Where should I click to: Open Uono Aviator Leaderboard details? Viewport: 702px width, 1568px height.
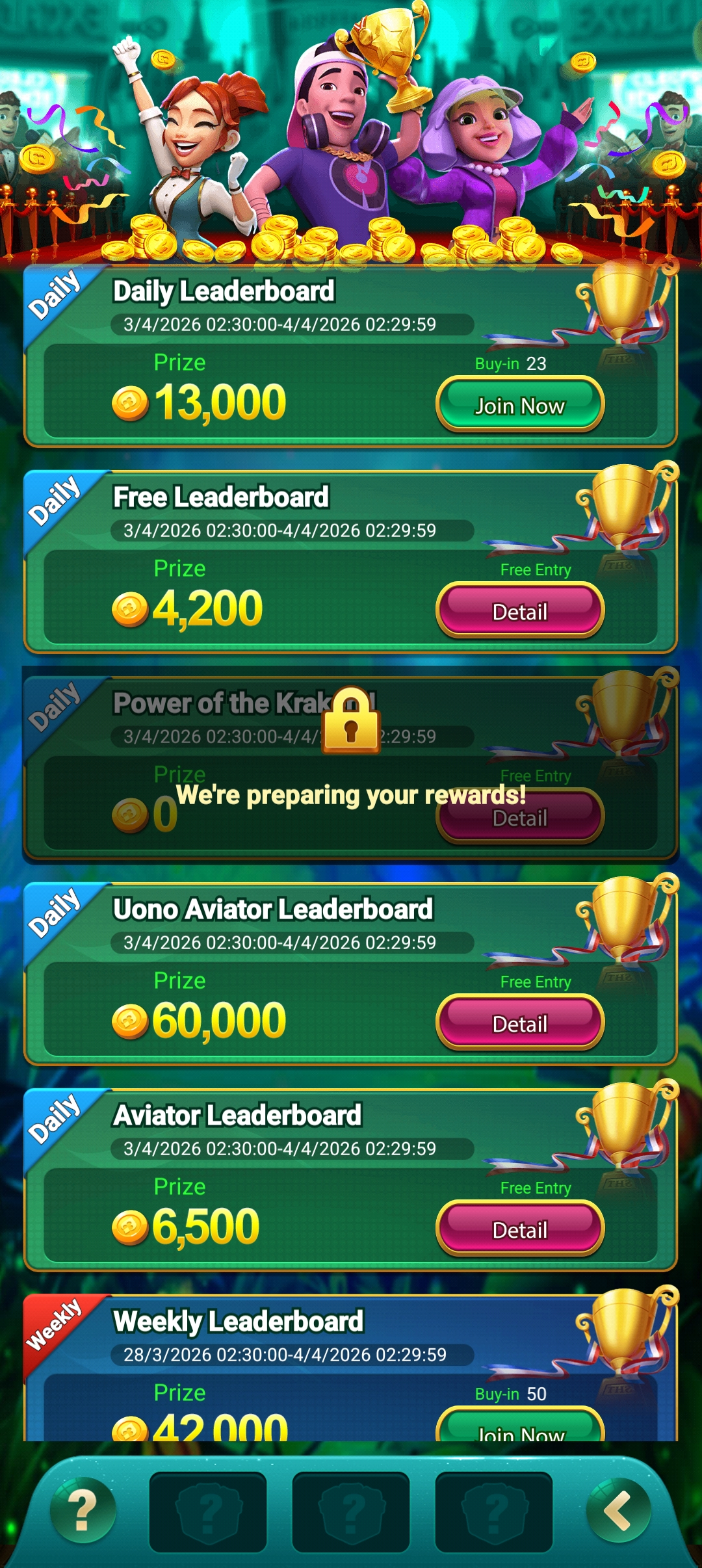pos(520,1023)
